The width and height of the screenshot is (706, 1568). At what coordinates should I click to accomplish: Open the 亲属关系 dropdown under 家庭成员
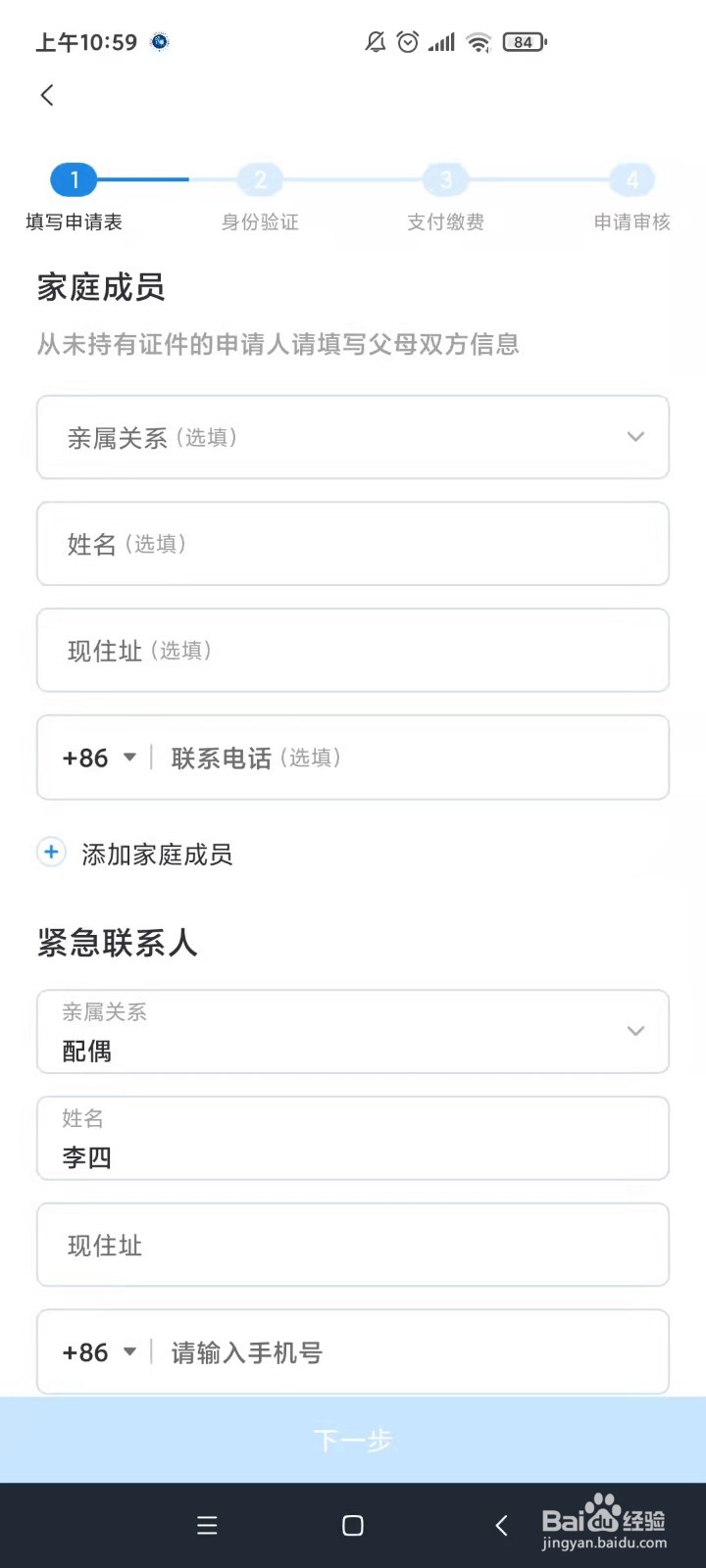635,437
